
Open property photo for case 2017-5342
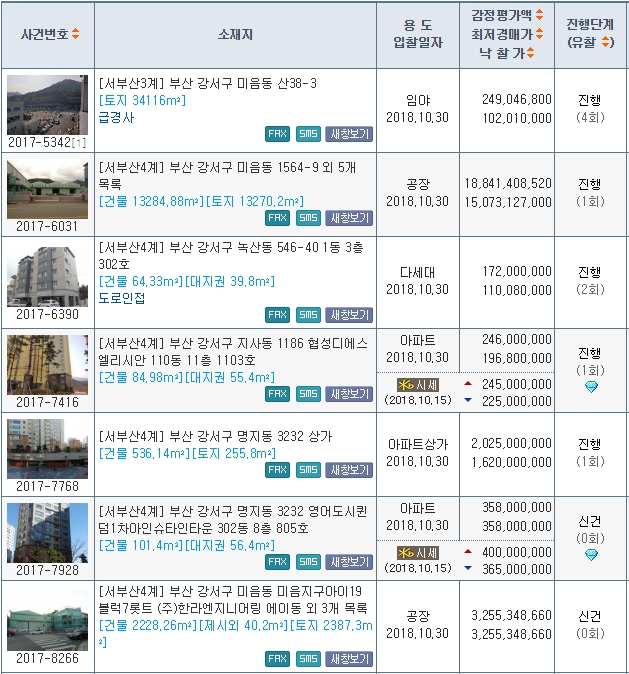coord(47,104)
